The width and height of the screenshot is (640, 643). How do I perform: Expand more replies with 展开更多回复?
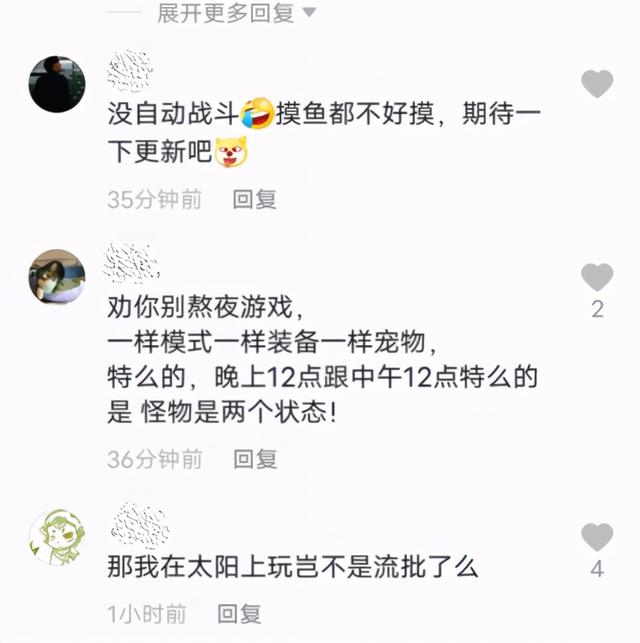[x=236, y=13]
